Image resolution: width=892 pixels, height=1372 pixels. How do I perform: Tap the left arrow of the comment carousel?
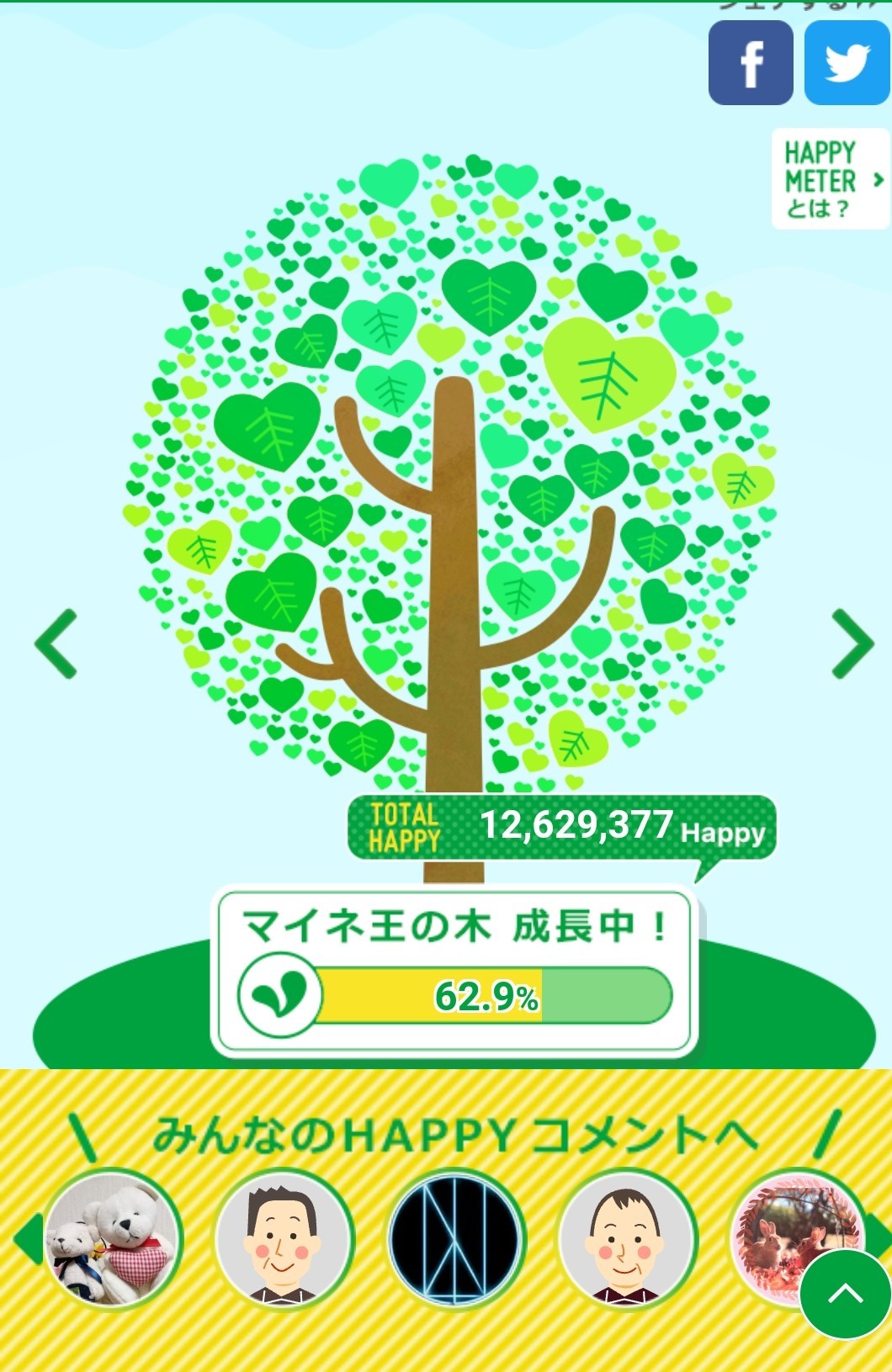(x=27, y=1239)
